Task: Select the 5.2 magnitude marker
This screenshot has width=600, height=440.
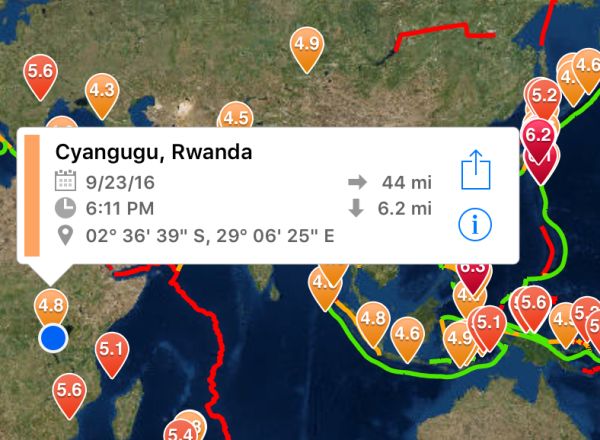Action: coord(543,96)
